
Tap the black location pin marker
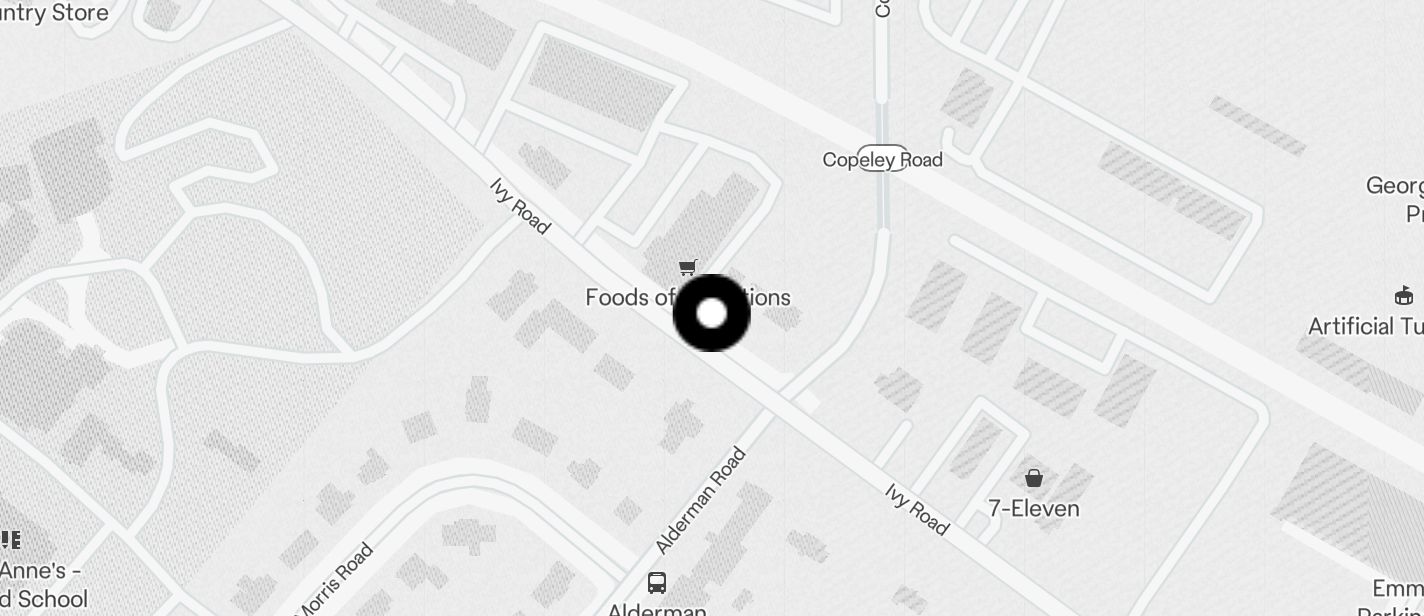pos(711,313)
